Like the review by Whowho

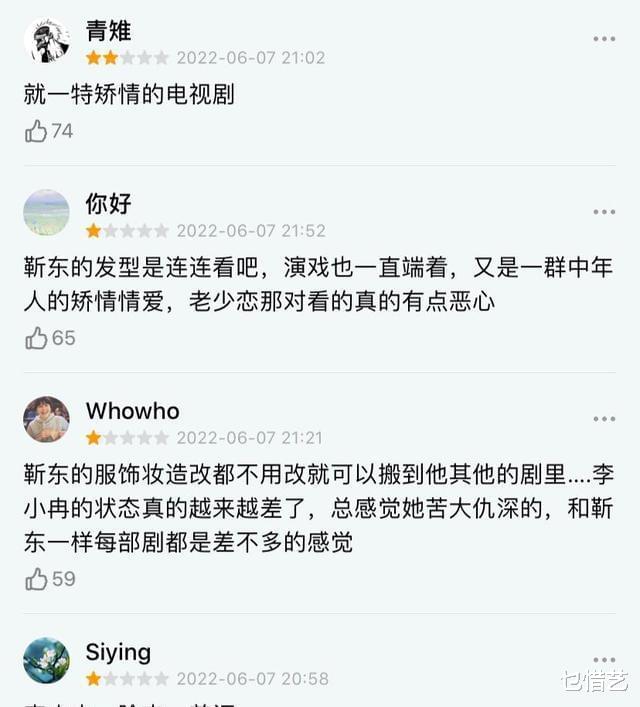click(x=37, y=578)
